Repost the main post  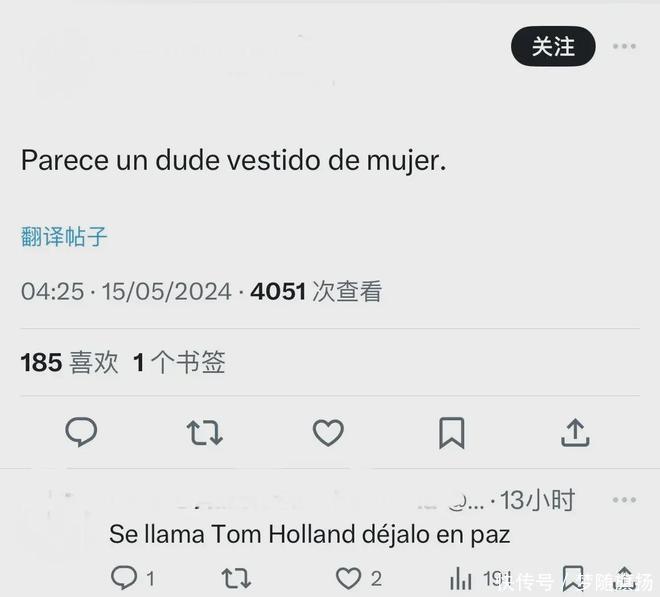(204, 432)
